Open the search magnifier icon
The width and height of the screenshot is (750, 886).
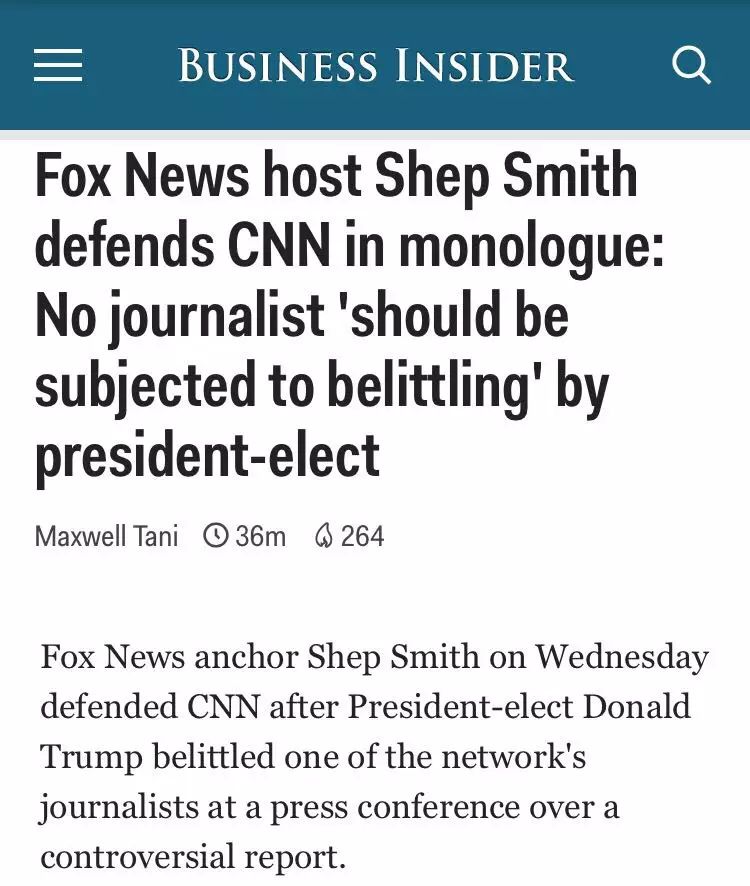pos(690,66)
